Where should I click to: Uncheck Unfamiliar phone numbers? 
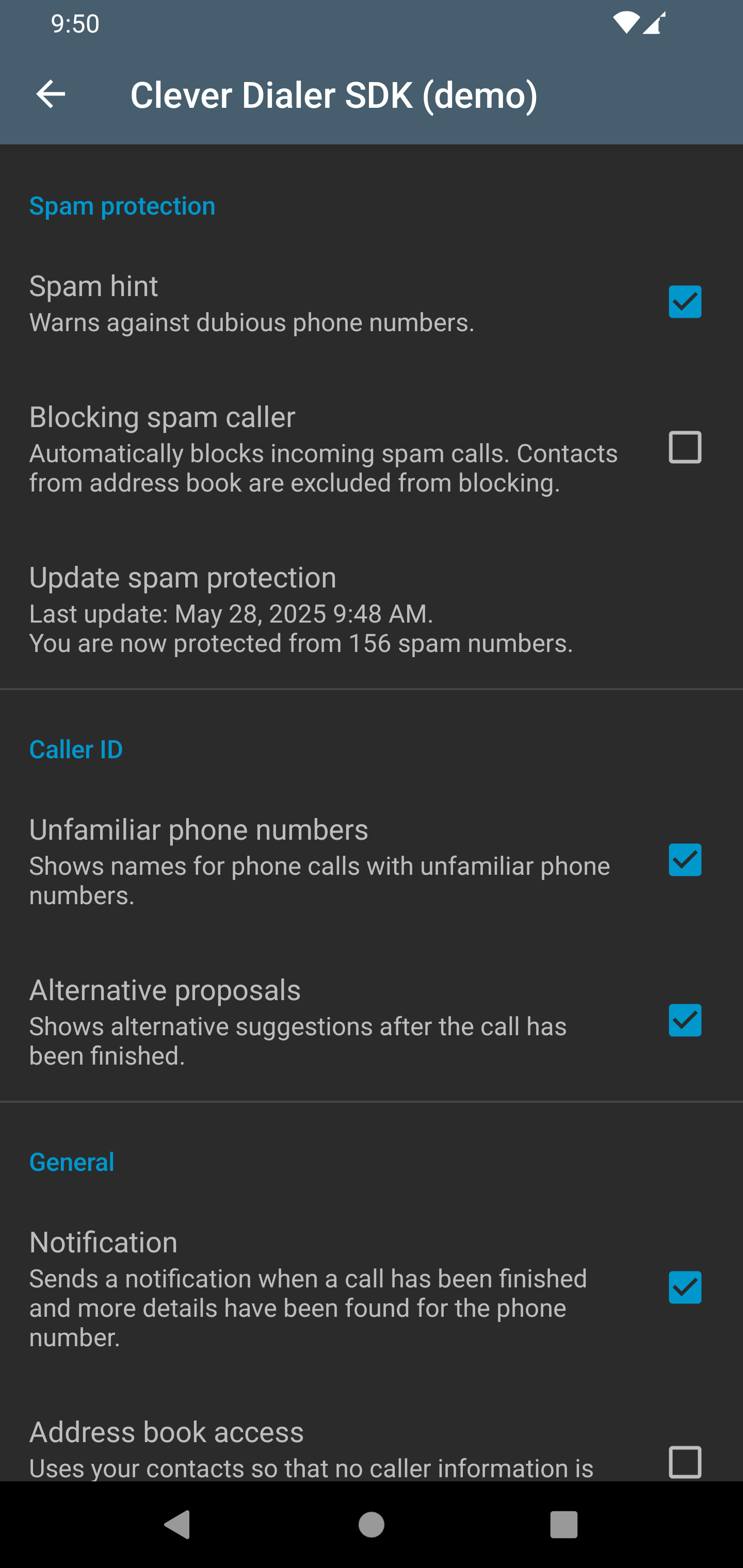coord(685,859)
